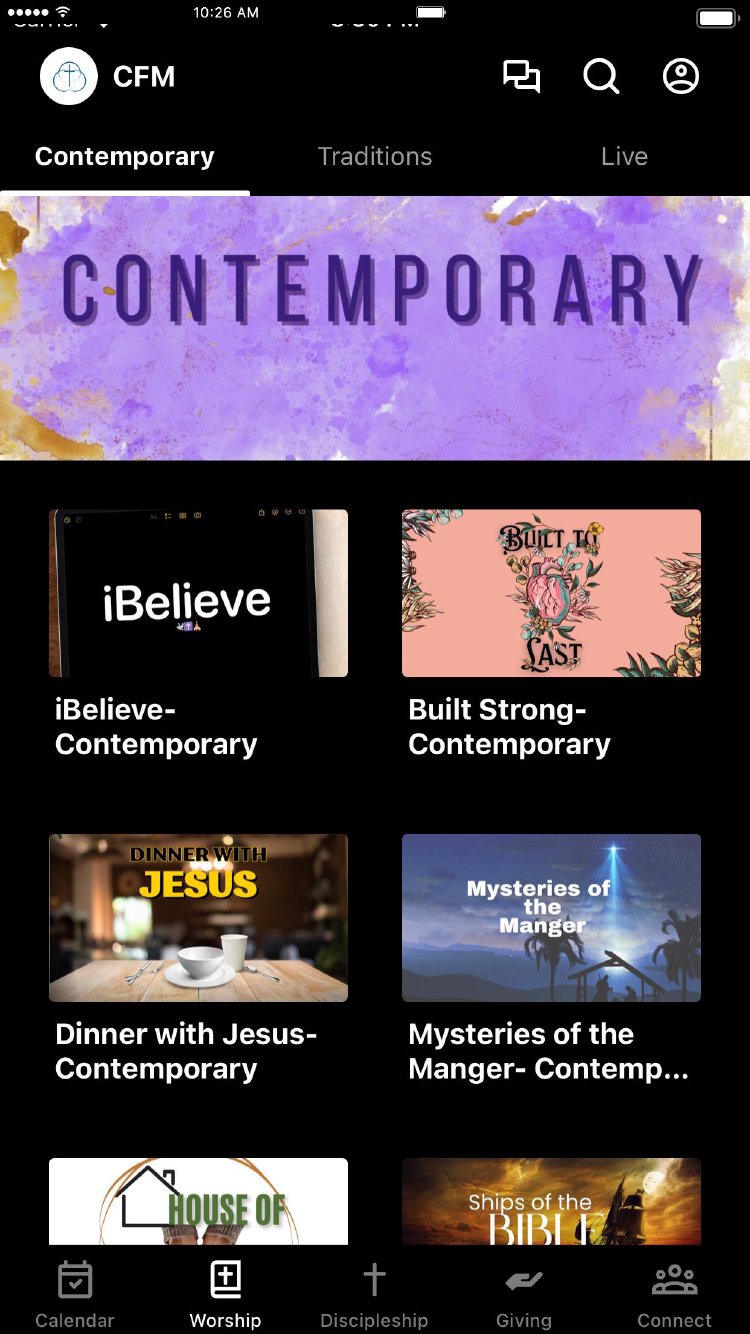Open the chat messages icon
The width and height of the screenshot is (750, 1334).
[x=521, y=77]
